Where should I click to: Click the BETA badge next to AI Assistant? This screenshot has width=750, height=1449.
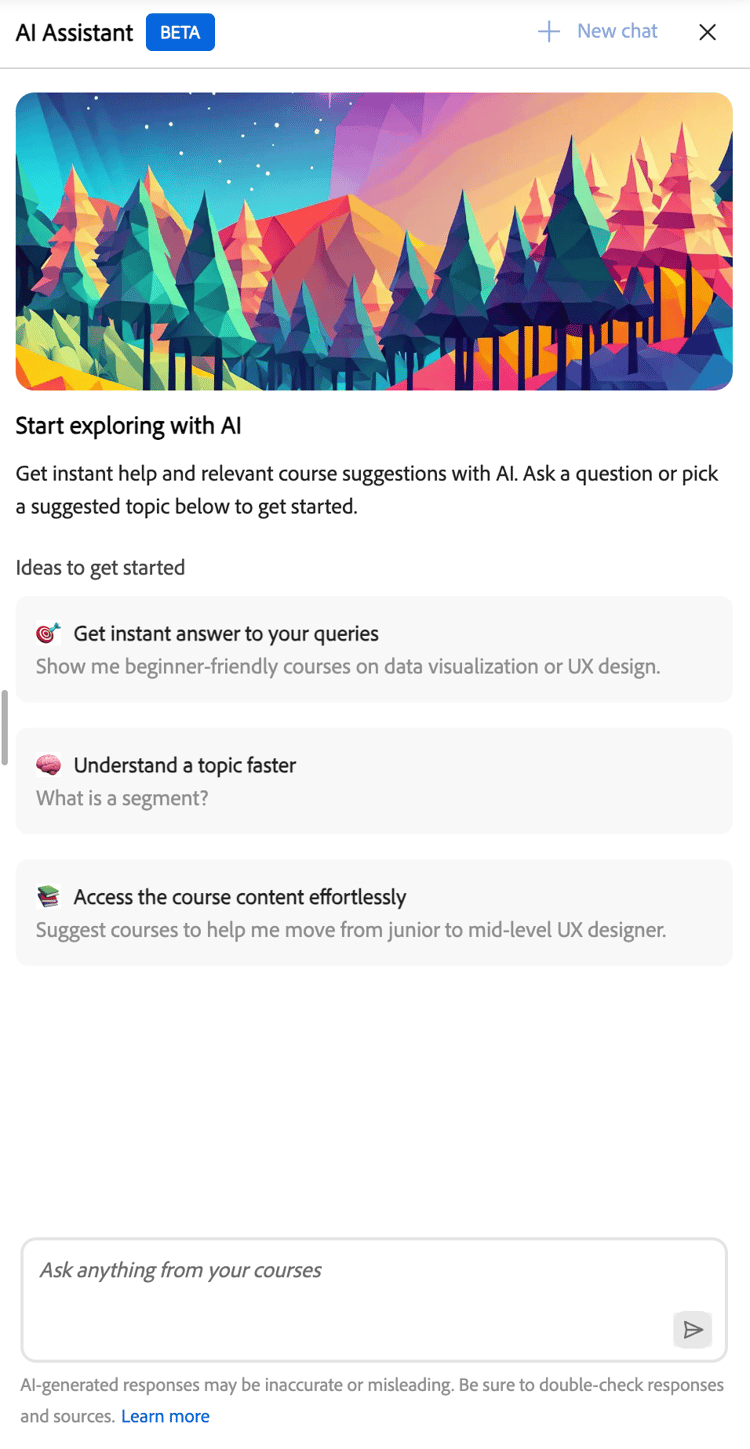[x=180, y=32]
